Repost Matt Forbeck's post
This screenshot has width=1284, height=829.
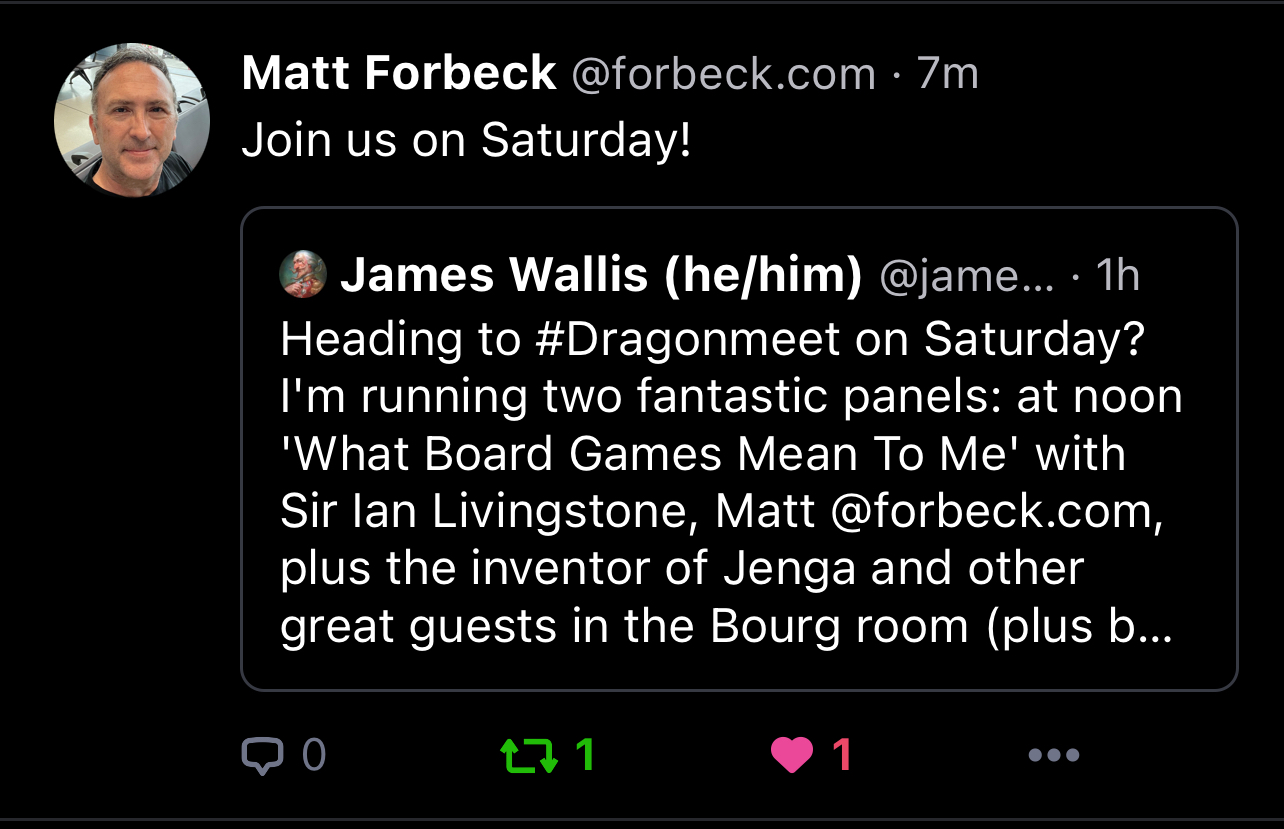[530, 755]
